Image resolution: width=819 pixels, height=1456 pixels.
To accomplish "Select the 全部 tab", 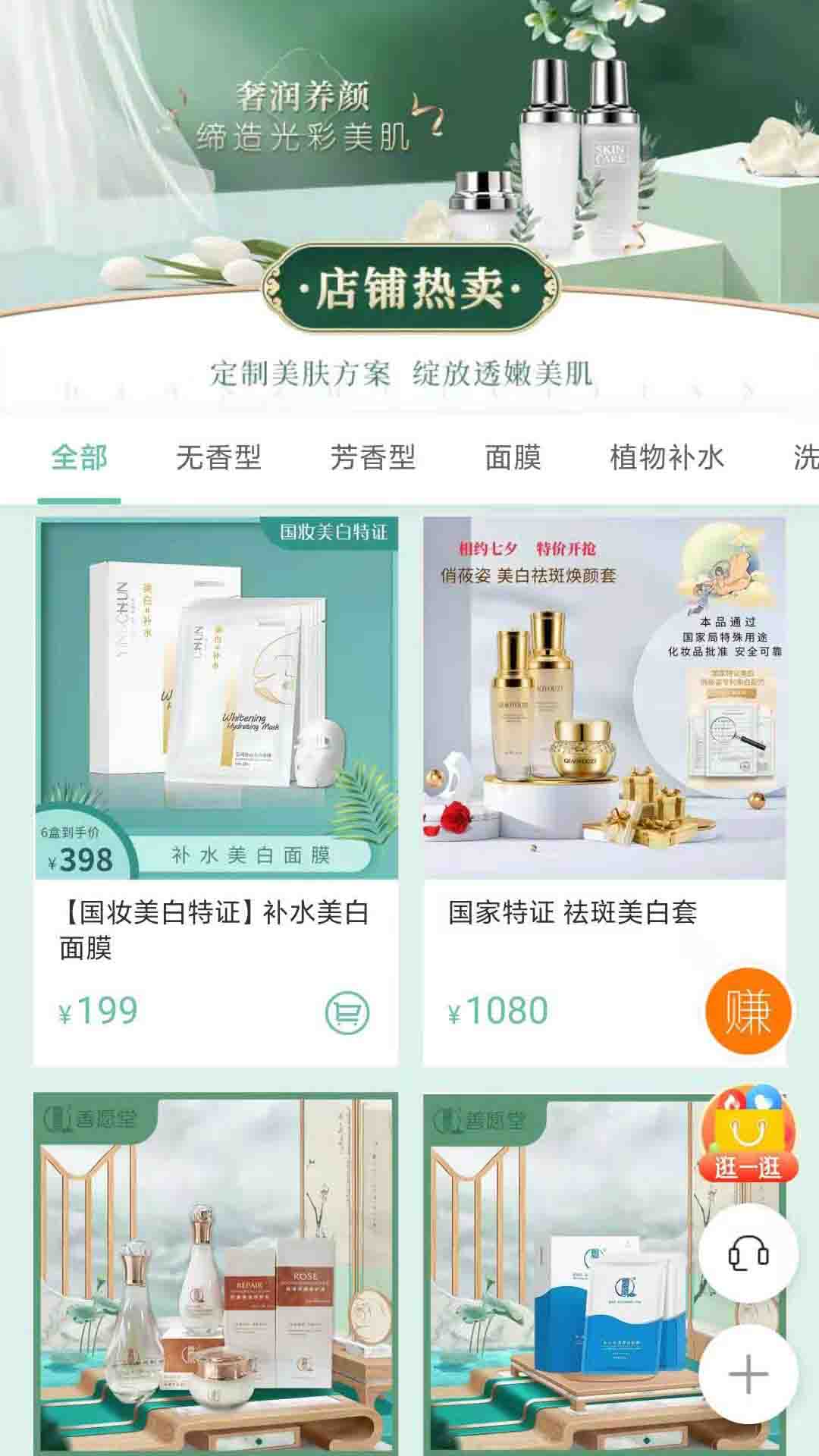I will click(80, 458).
